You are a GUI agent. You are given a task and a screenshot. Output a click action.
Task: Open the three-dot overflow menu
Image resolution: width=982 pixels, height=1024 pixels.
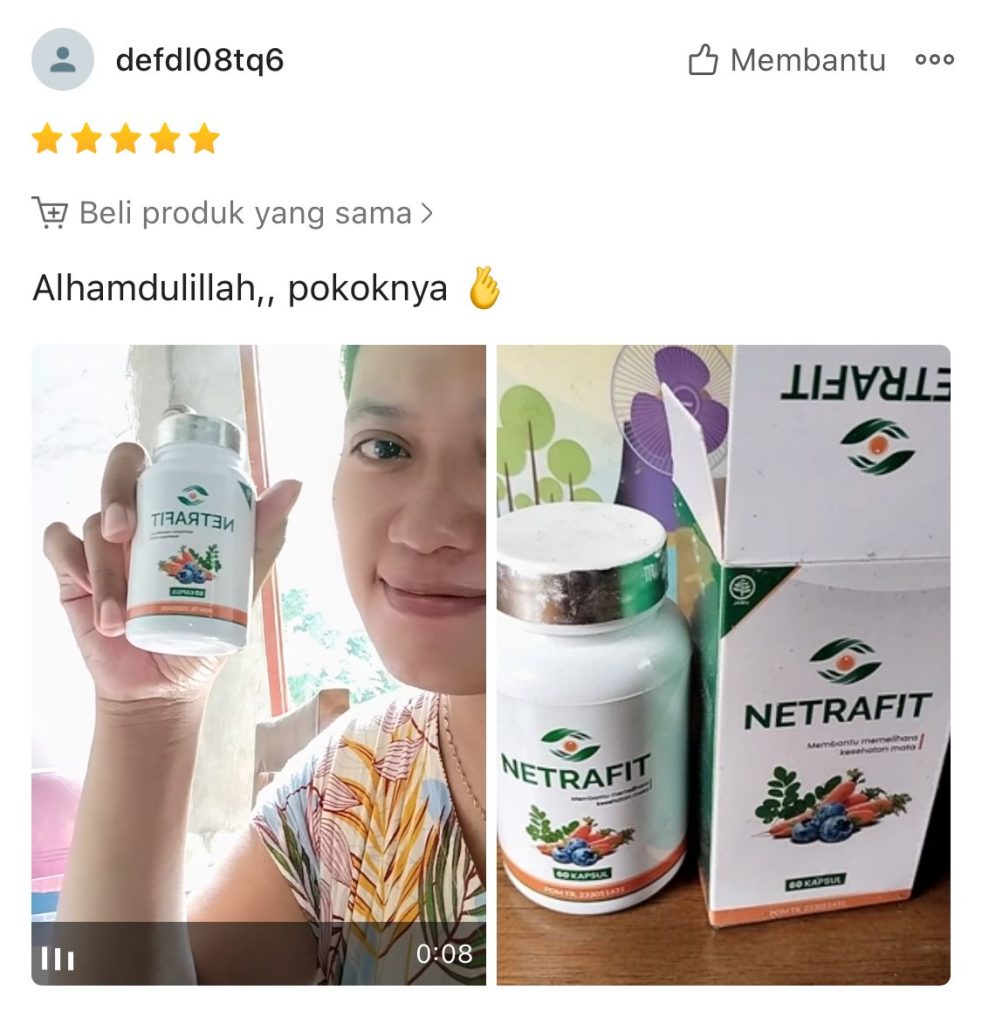(934, 60)
